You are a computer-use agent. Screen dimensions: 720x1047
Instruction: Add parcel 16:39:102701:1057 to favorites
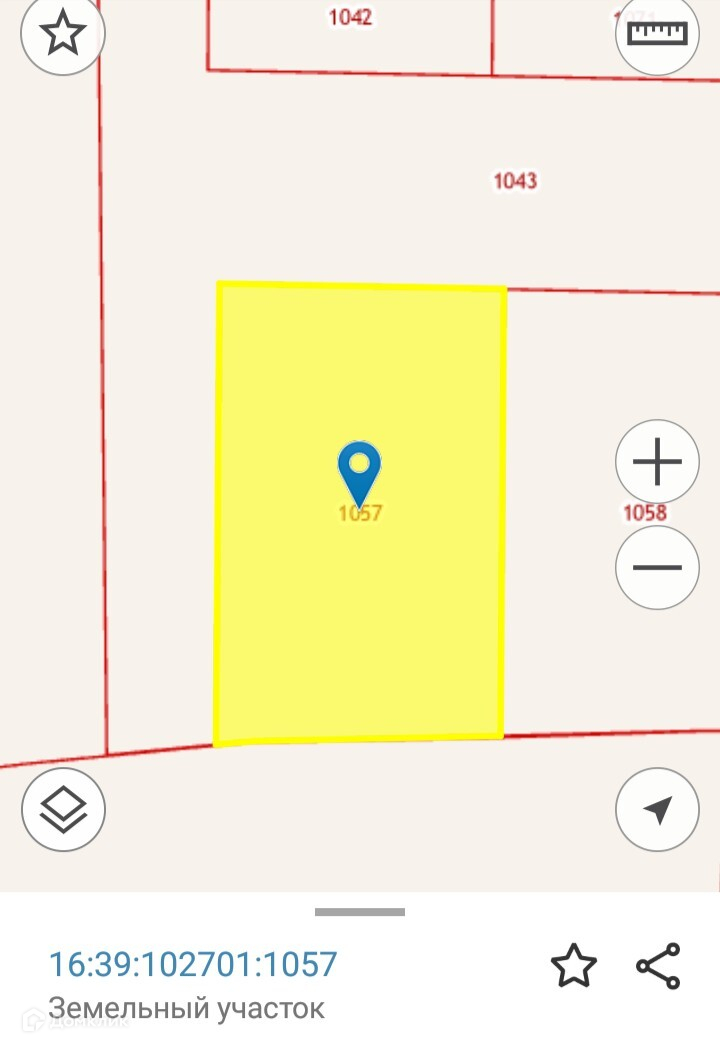[x=573, y=966]
